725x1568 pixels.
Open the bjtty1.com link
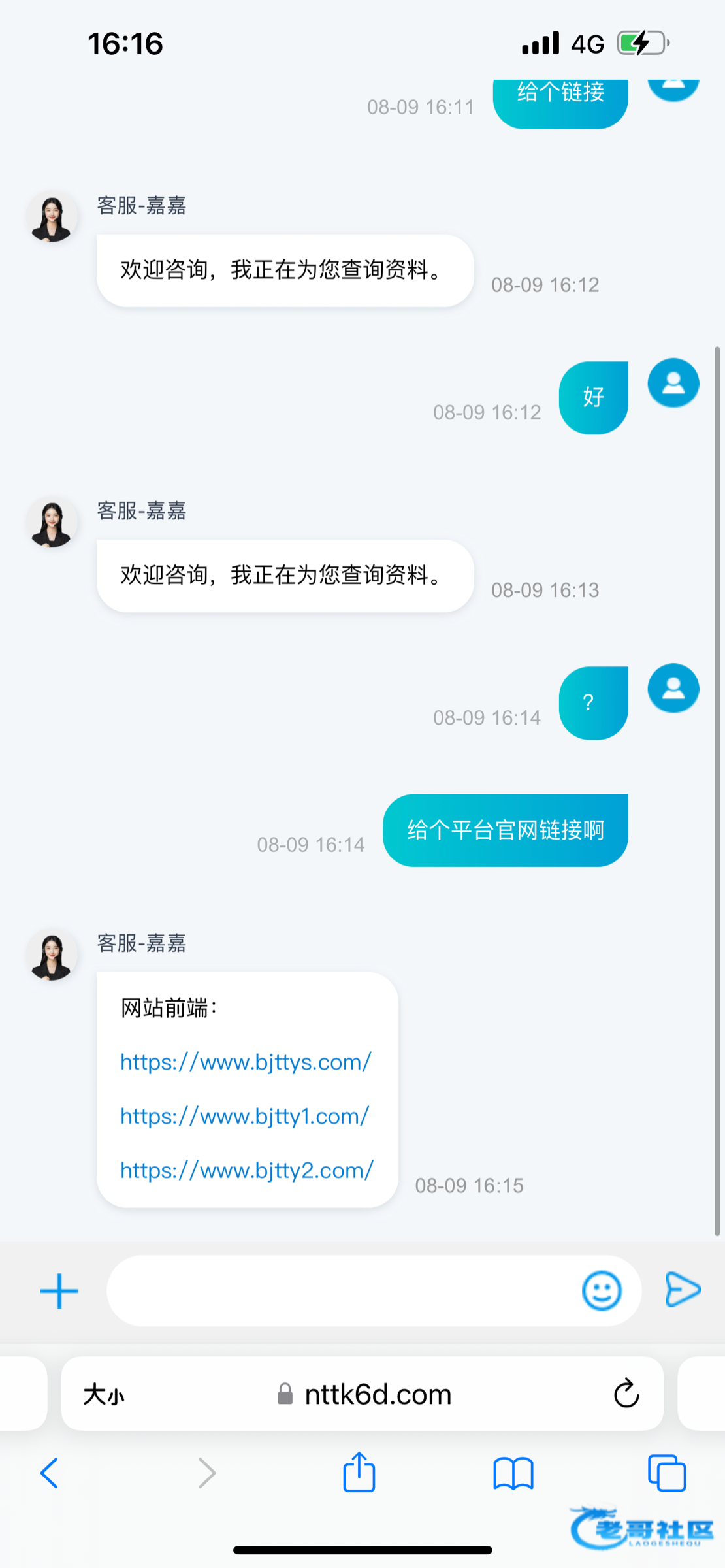point(245,1116)
